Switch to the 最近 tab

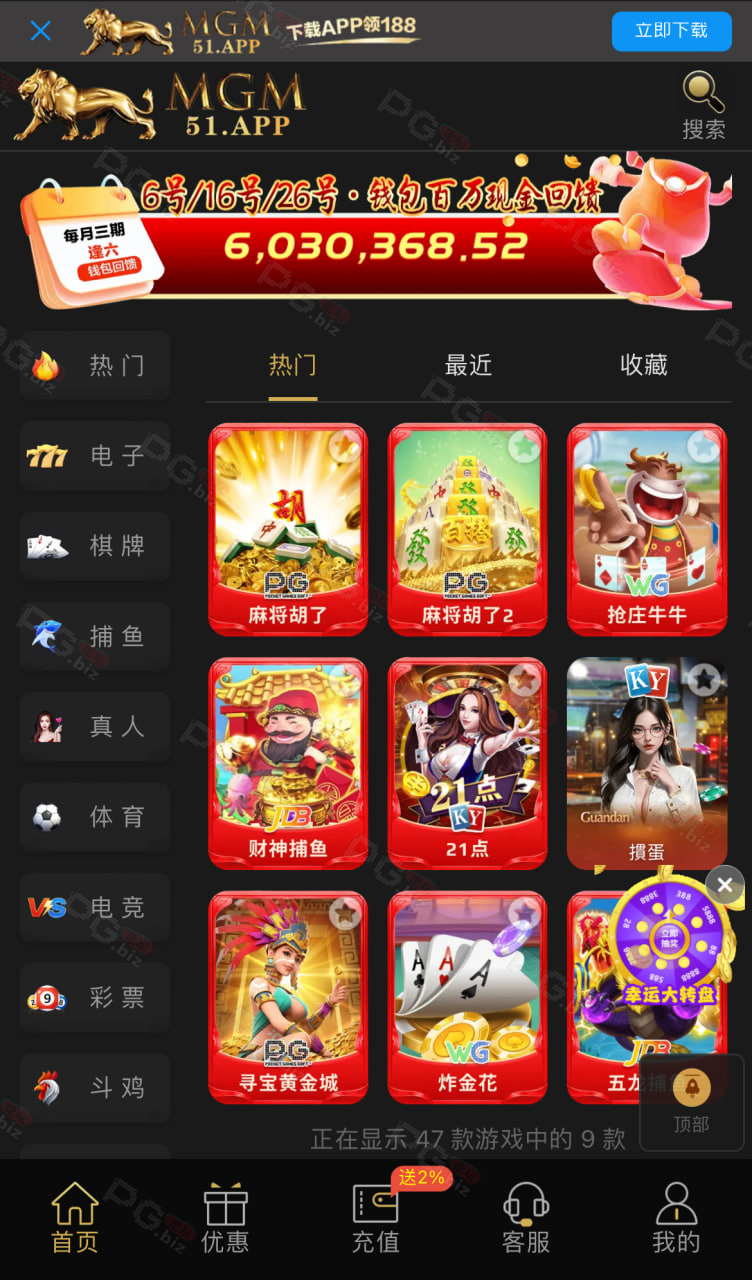click(x=468, y=365)
